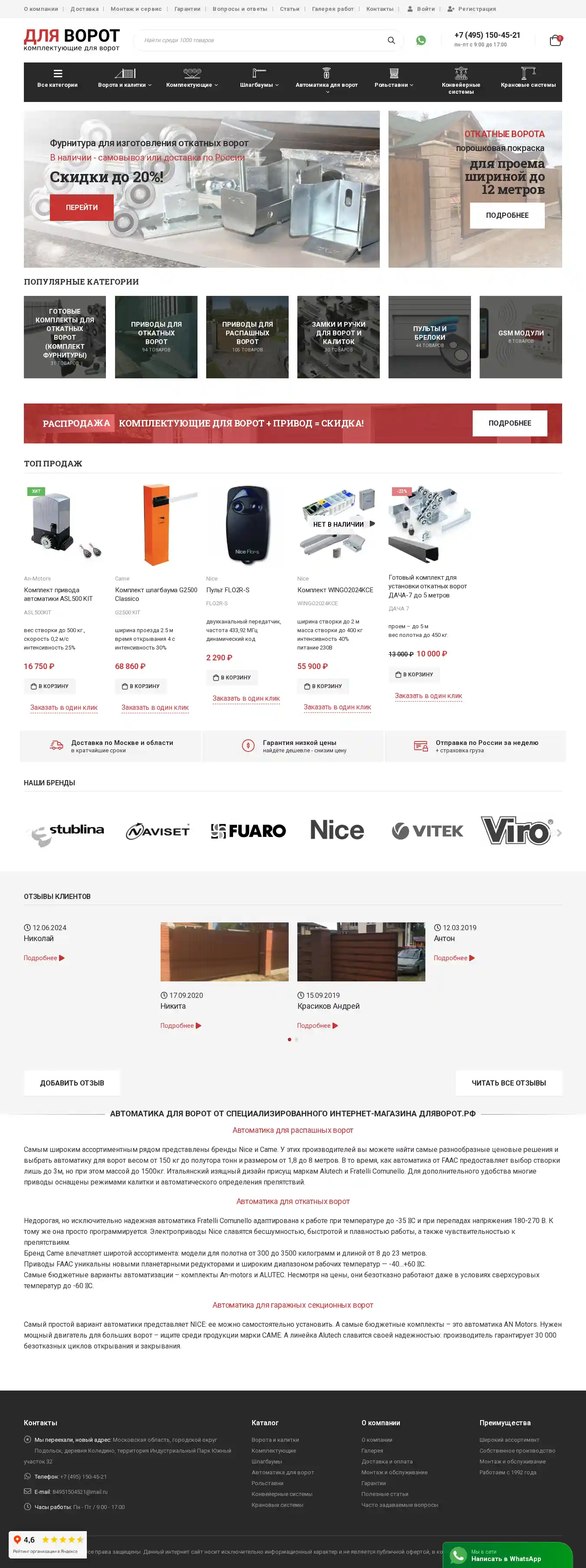Viewport: 586px width, 1568px height.
Task: Select the GSM модули category tile
Action: tap(520, 337)
